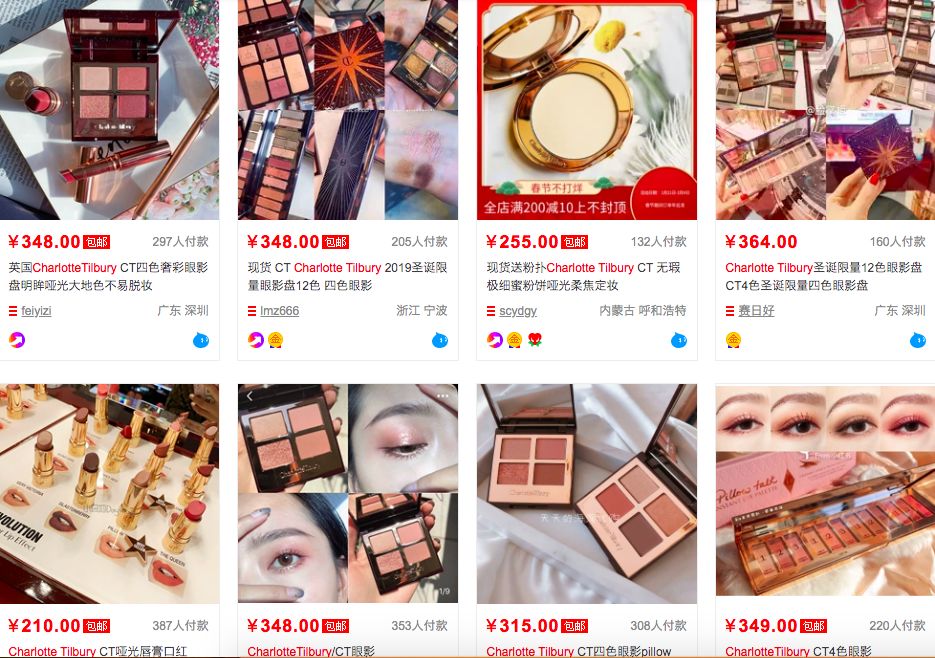This screenshot has width=935, height=658.
Task: Visit seller 赛日好's shop
Action: coord(756,311)
